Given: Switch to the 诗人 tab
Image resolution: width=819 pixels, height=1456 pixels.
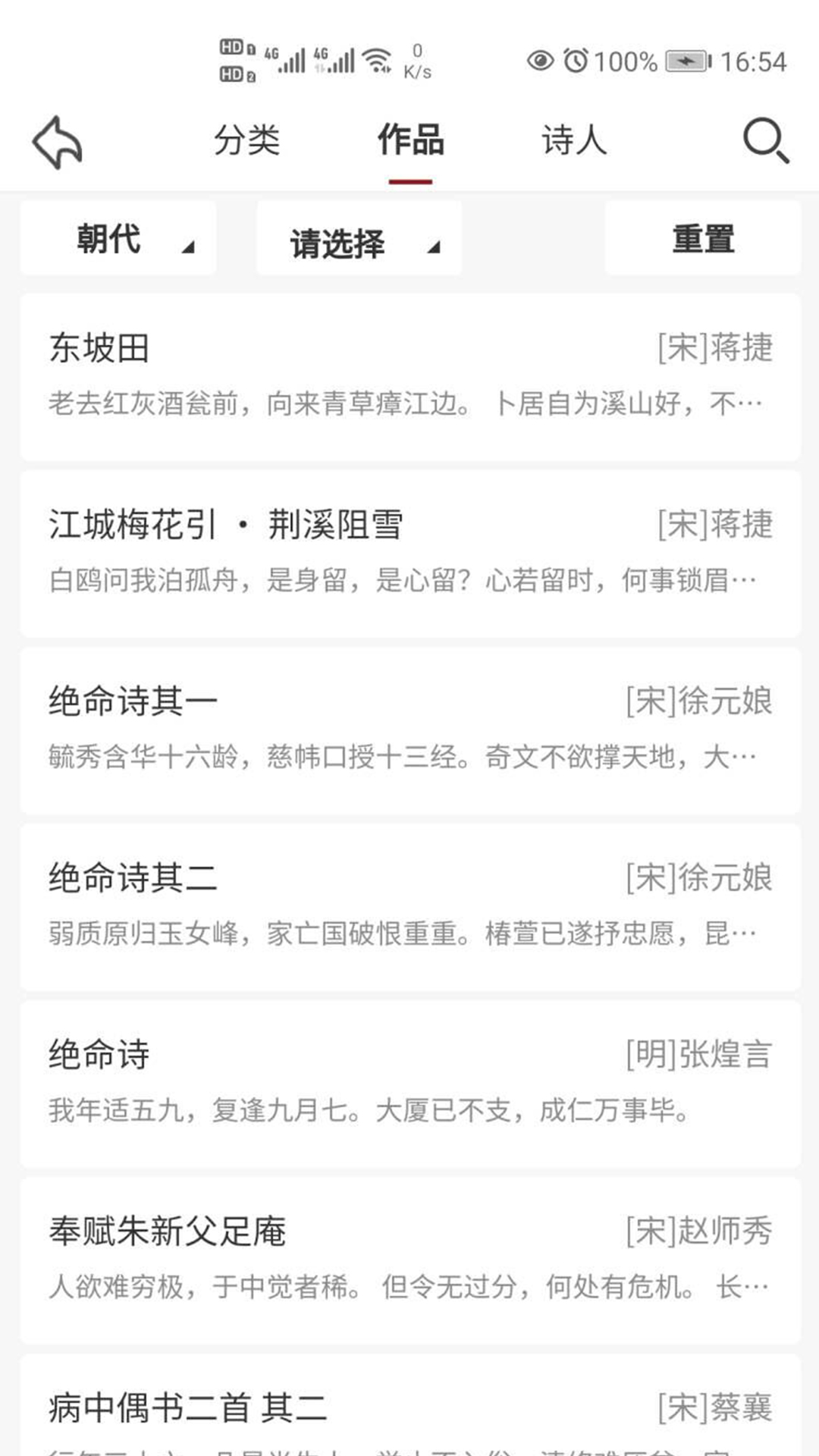Looking at the screenshot, I should (x=574, y=140).
